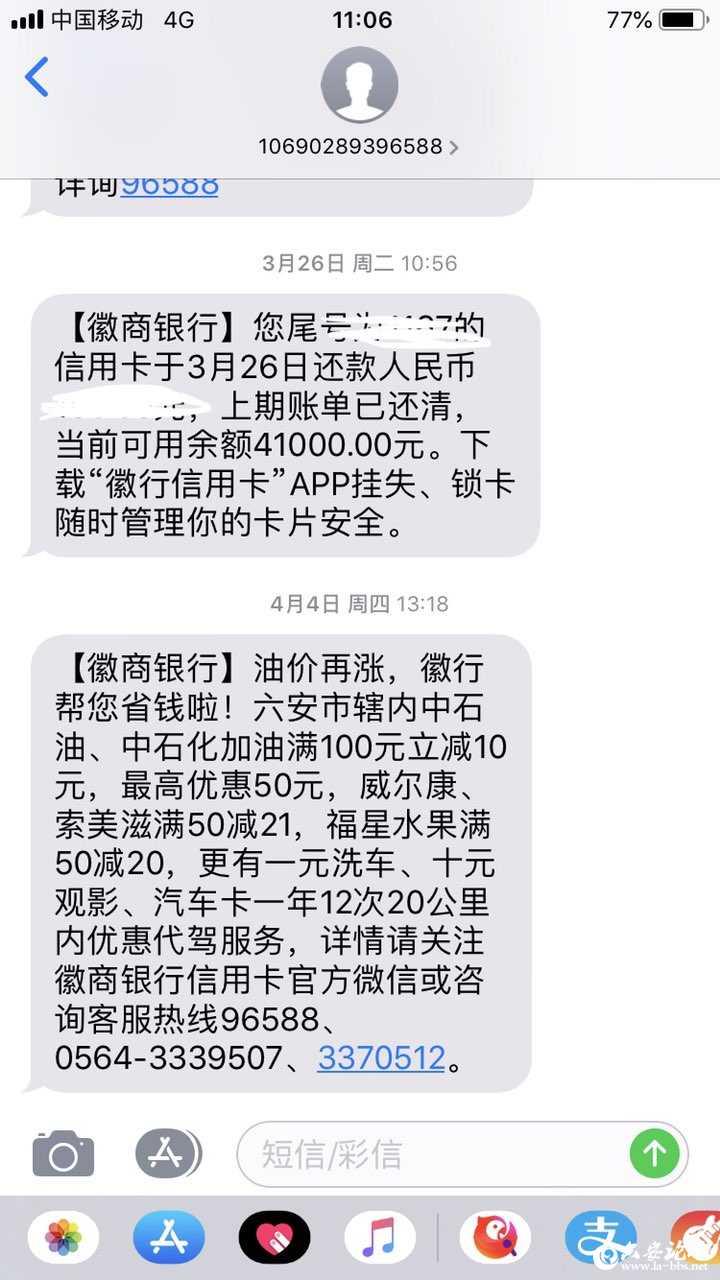Open the Alipay app in drawer
Viewport: 720px width, 1280px height.
(600, 1238)
